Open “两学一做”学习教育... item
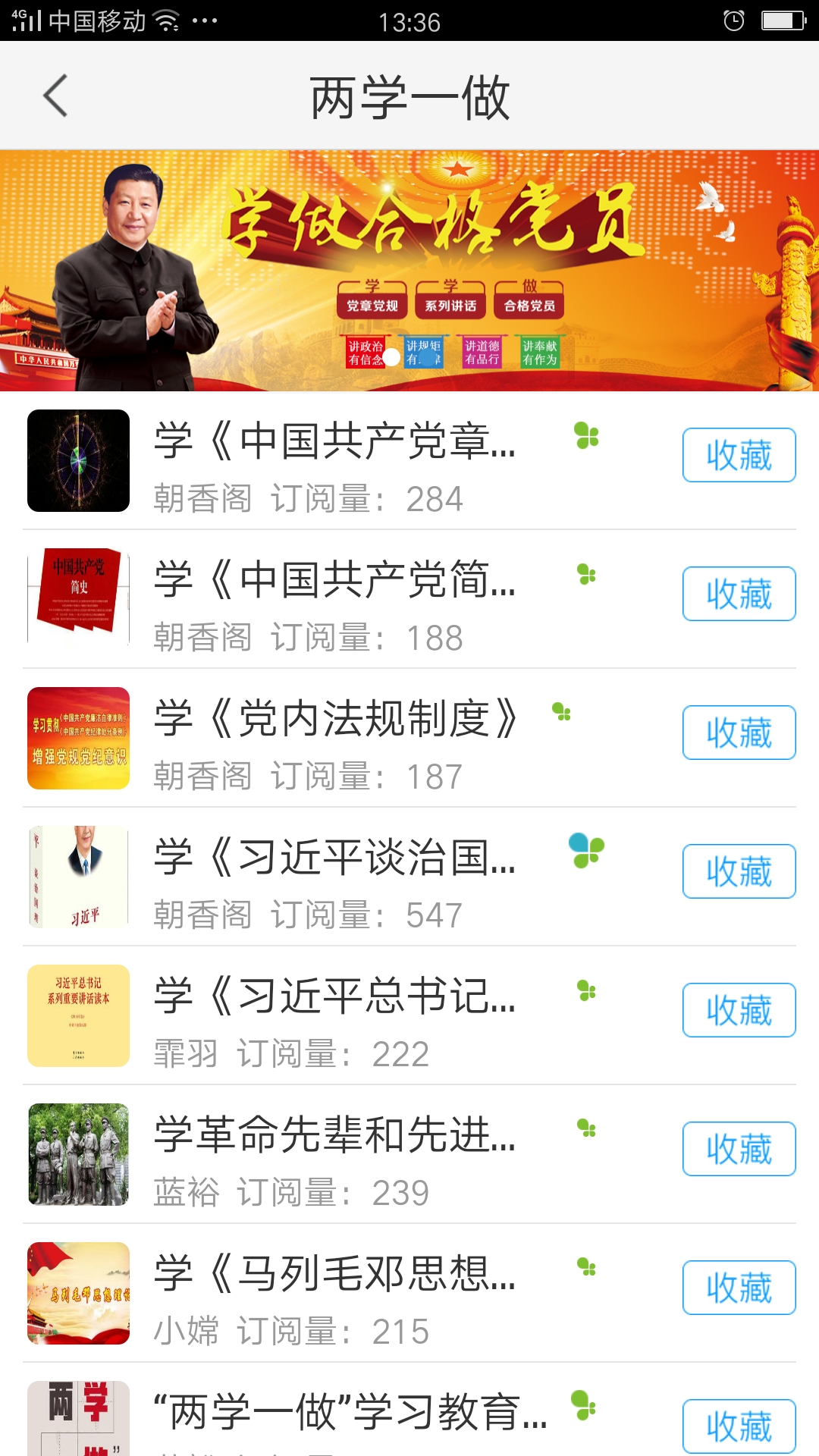 click(x=349, y=1413)
